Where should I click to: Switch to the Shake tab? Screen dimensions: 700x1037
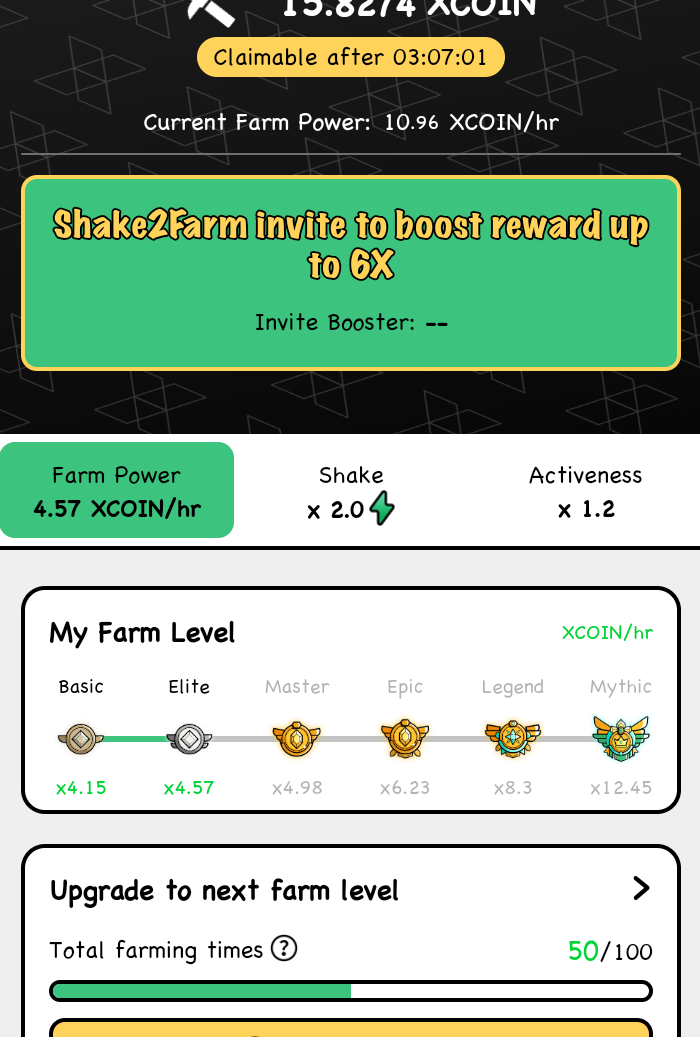pos(351,493)
